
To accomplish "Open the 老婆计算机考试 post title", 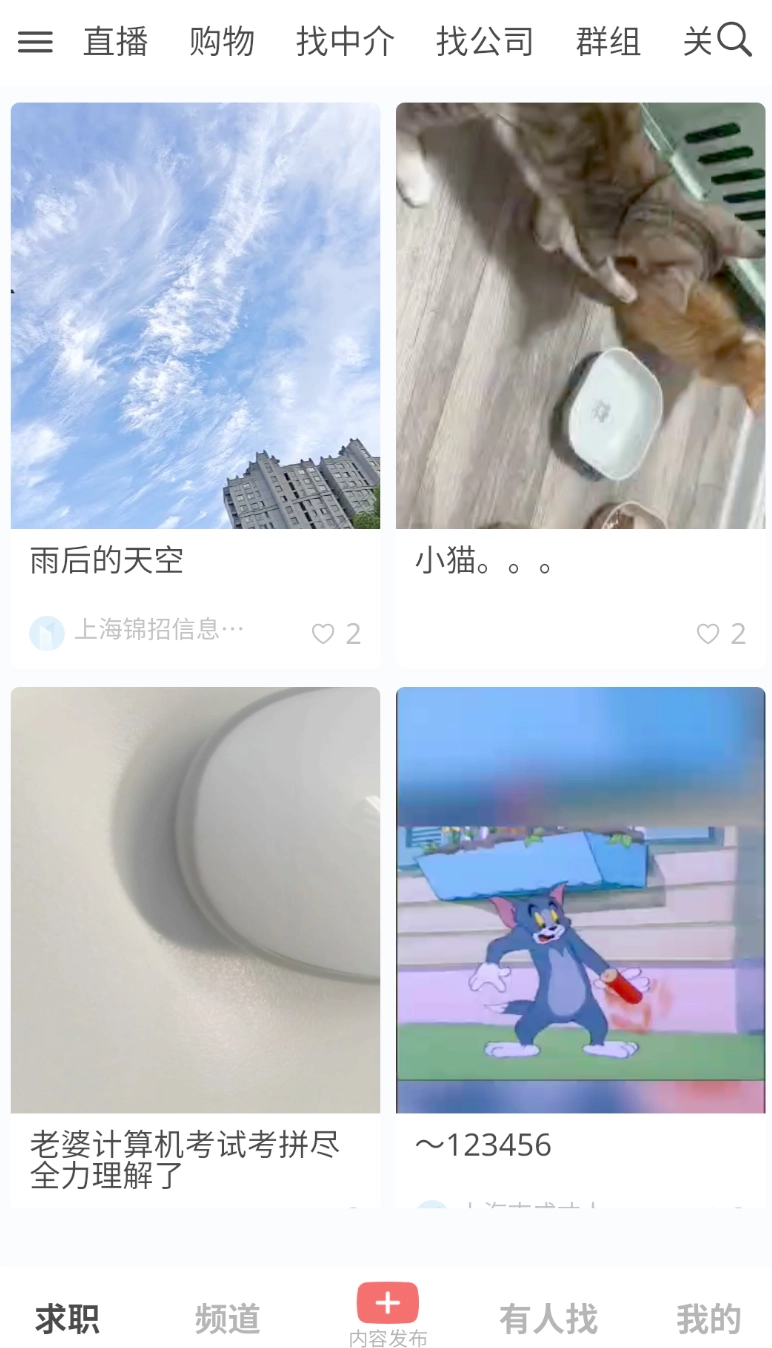I will point(185,1160).
